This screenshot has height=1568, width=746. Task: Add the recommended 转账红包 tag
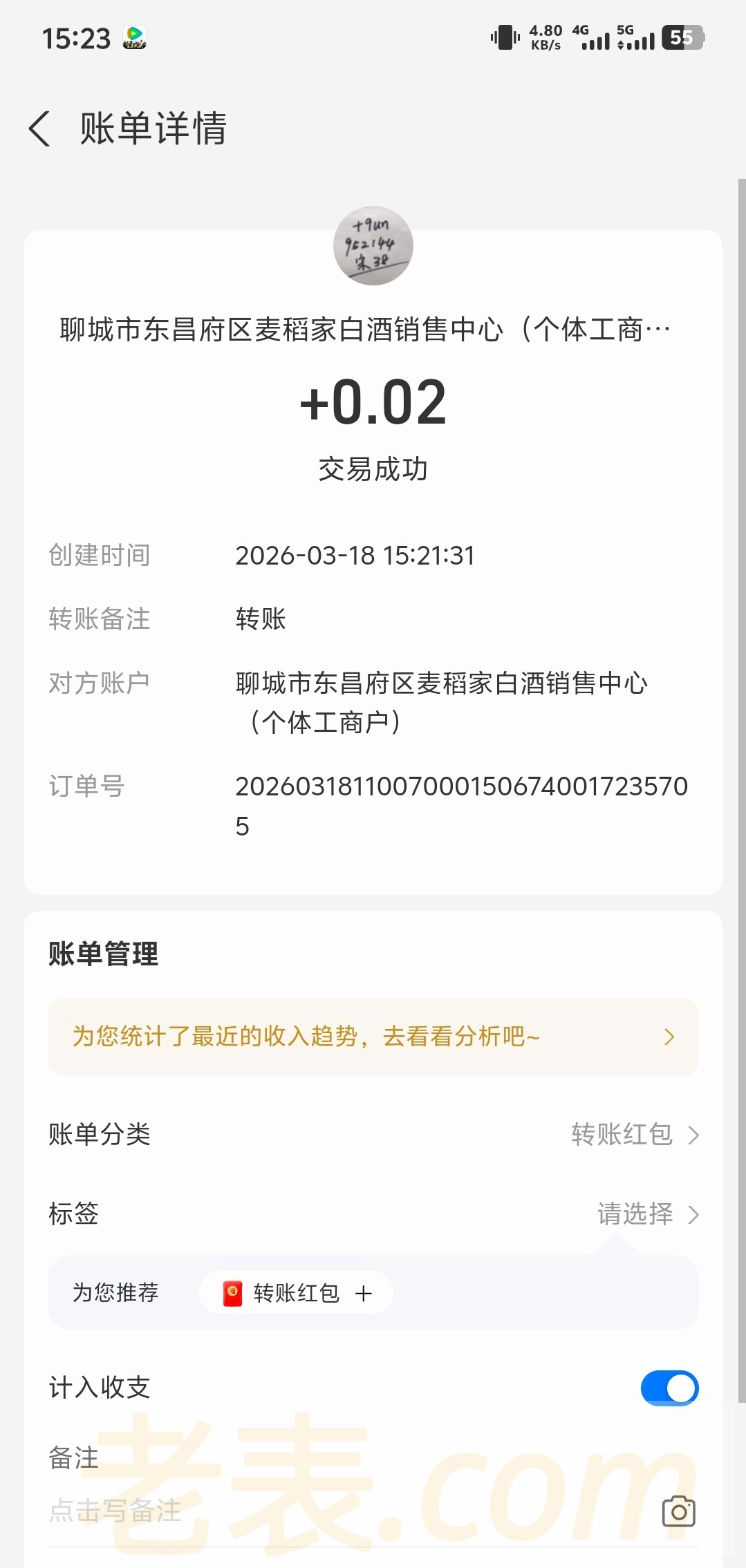tap(297, 1292)
